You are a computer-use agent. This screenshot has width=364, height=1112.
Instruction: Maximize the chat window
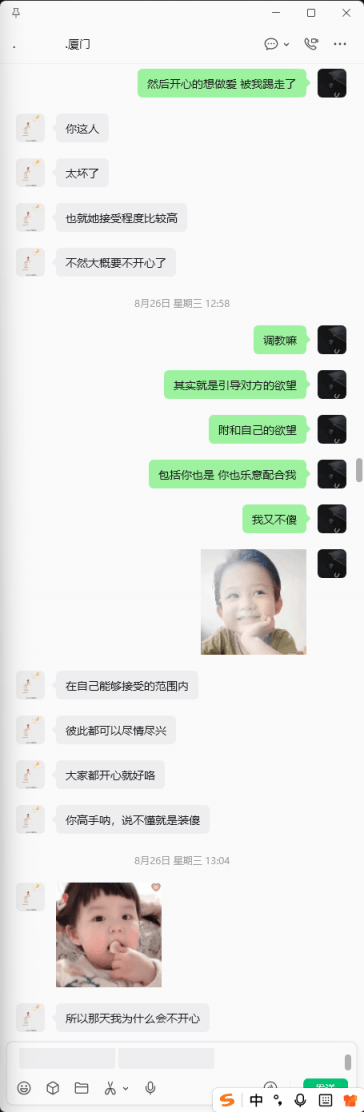click(311, 13)
